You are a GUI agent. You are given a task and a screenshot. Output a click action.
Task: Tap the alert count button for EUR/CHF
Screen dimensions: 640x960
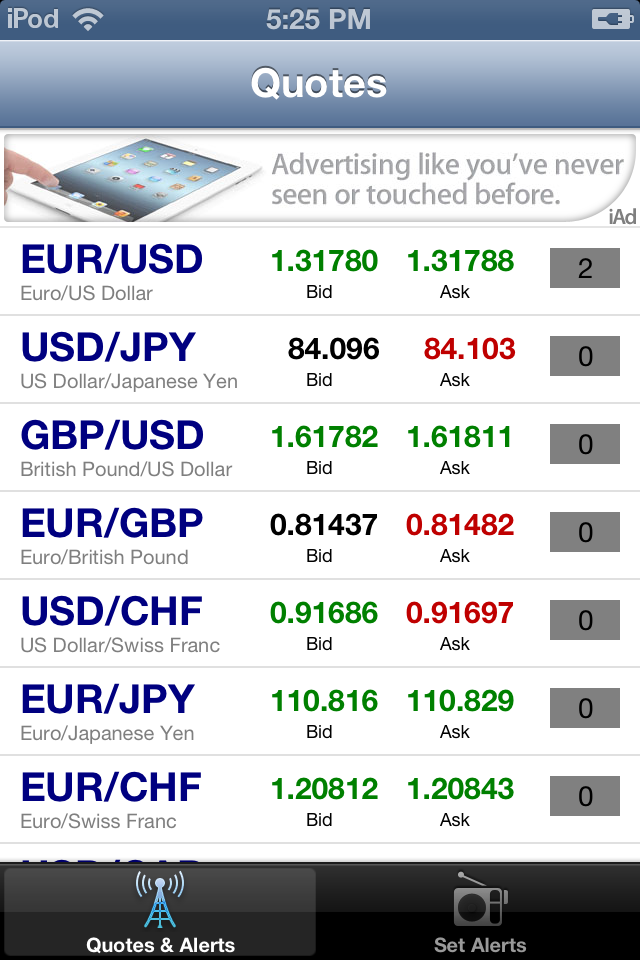click(x=585, y=796)
